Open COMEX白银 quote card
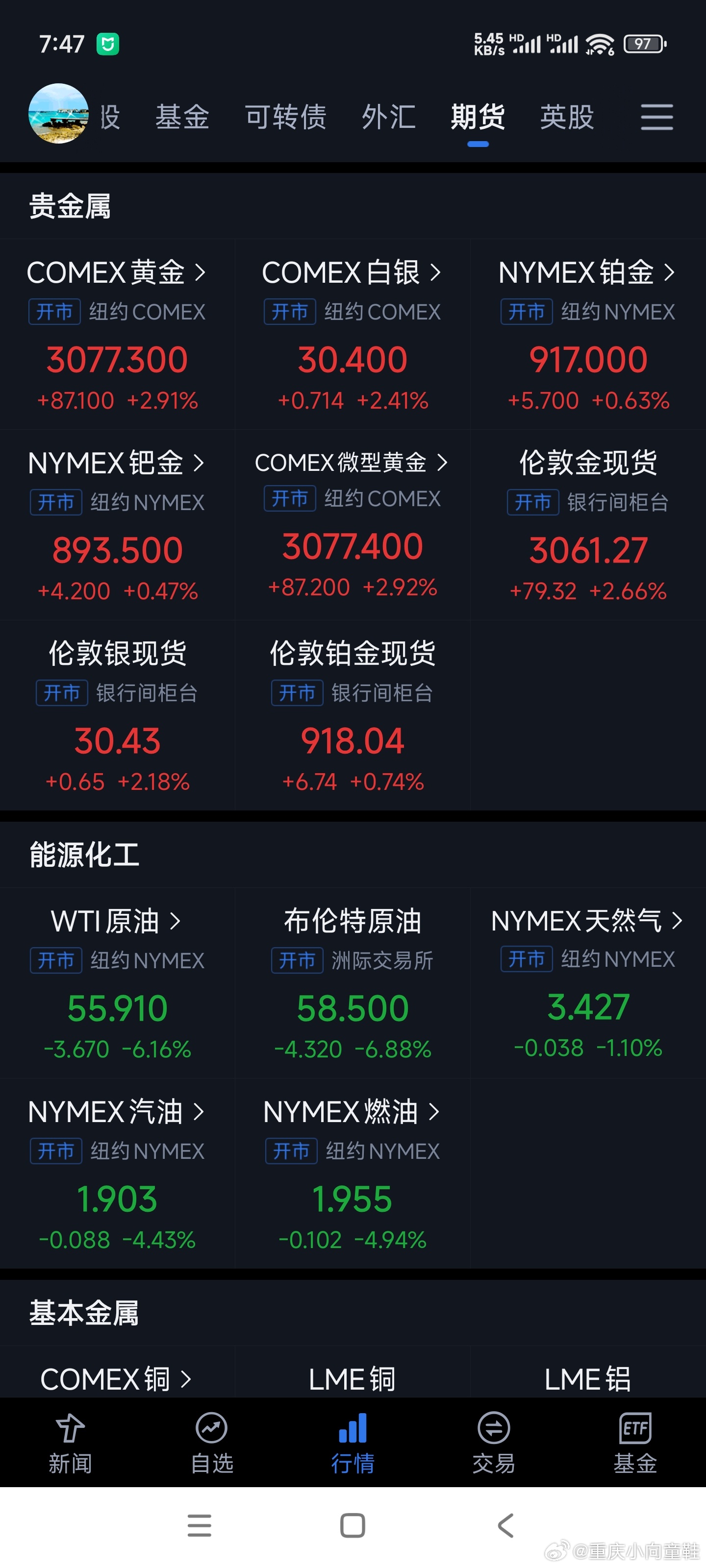Viewport: 706px width, 1568px height. coord(353,334)
